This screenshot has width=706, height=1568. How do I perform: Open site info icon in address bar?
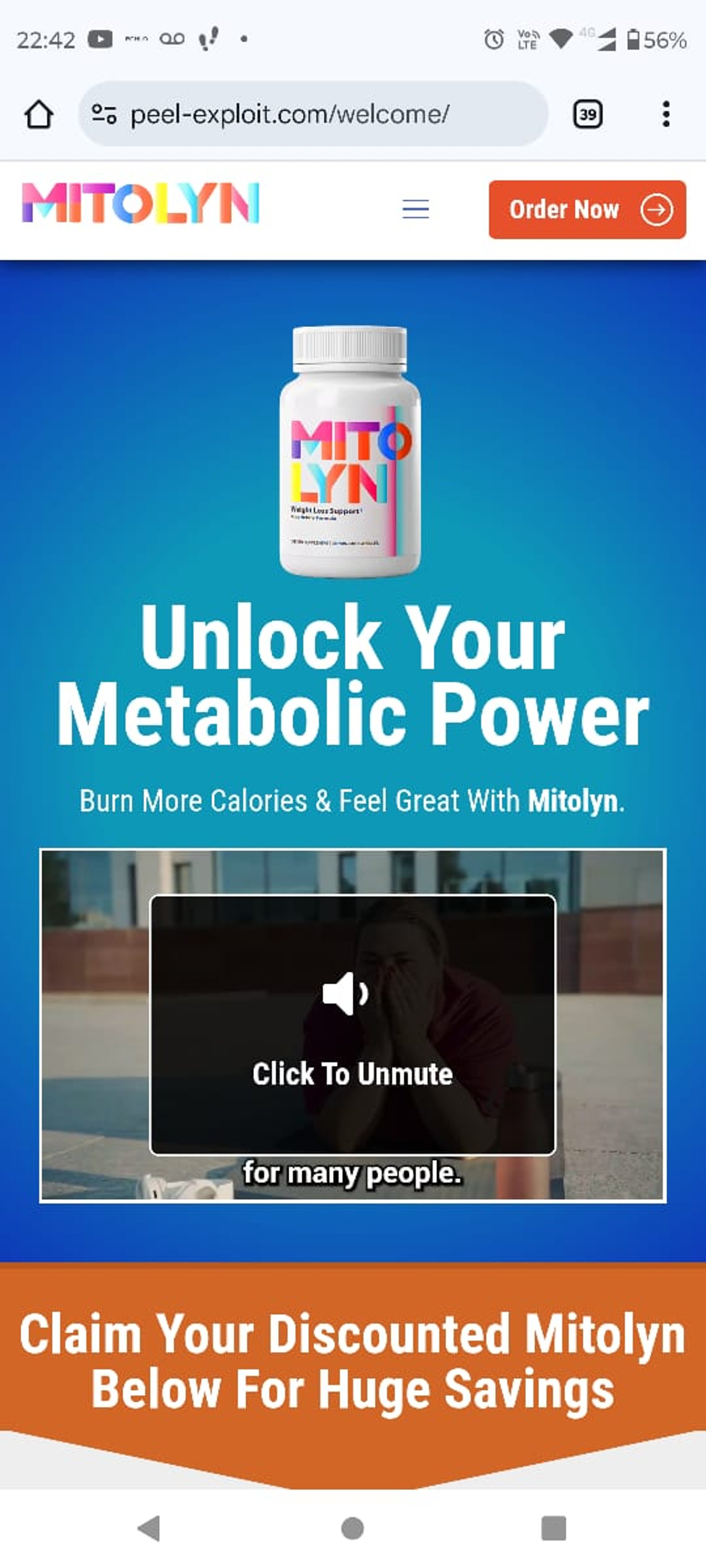[x=104, y=114]
